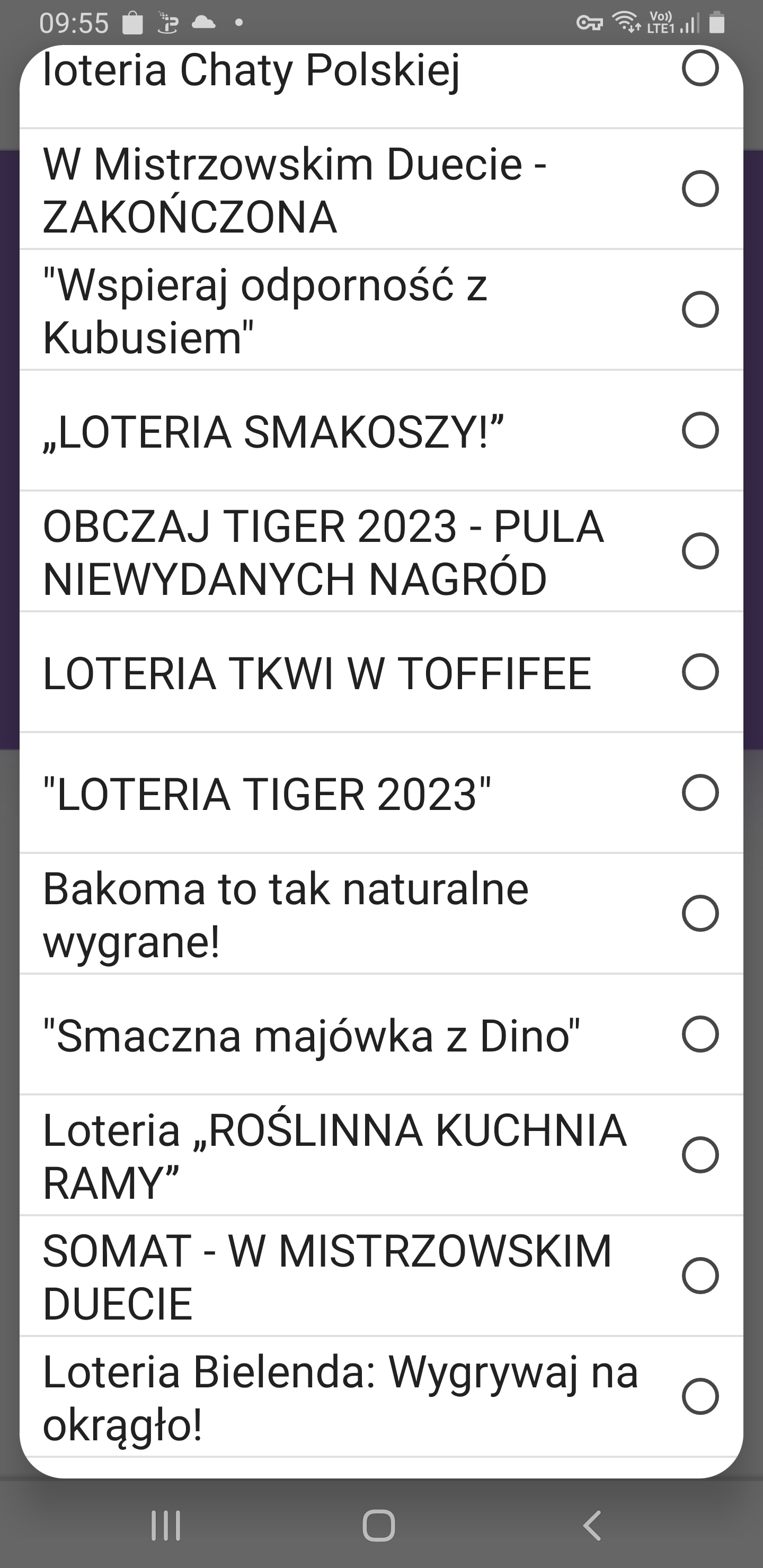Pick the "LOTERIA TIGER 2023" radio option
763x1568 pixels.
pos(699,792)
